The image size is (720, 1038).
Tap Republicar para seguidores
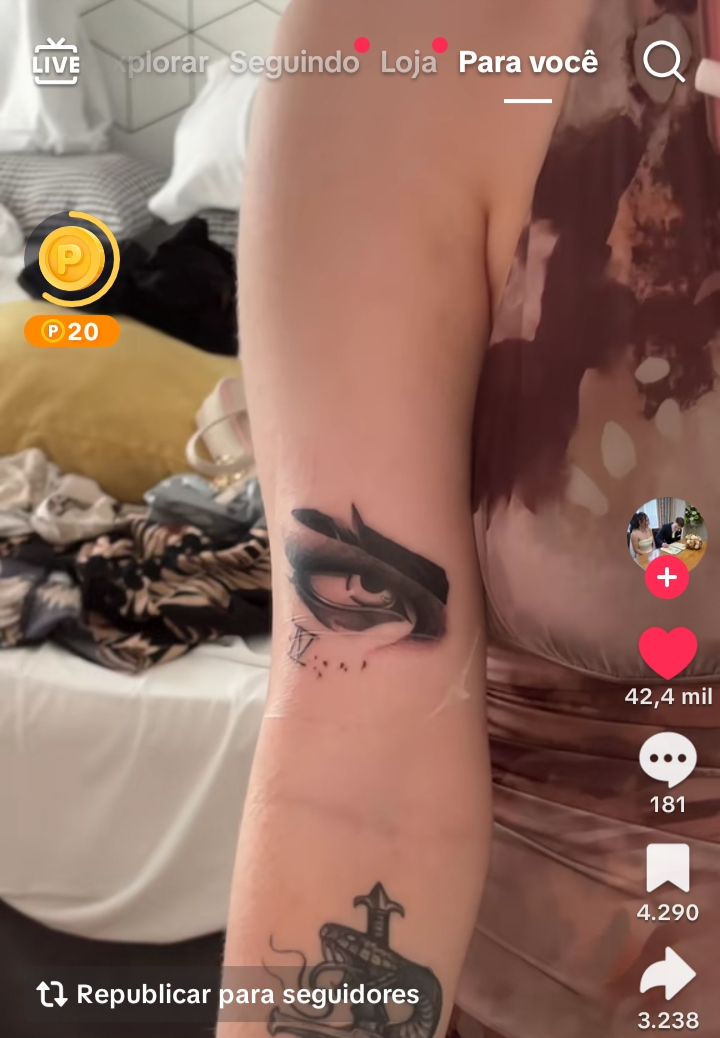coord(228,994)
